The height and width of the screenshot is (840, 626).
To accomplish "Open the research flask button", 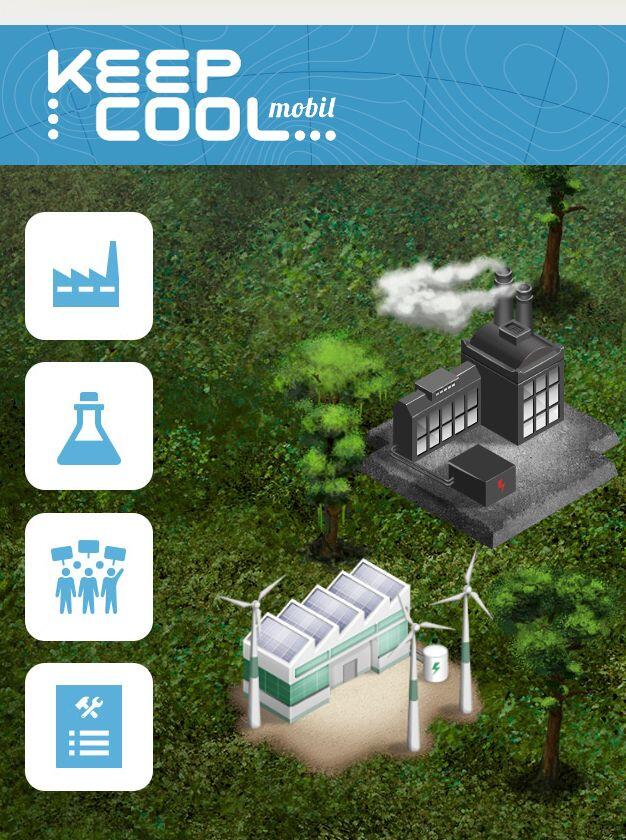I will coord(88,426).
